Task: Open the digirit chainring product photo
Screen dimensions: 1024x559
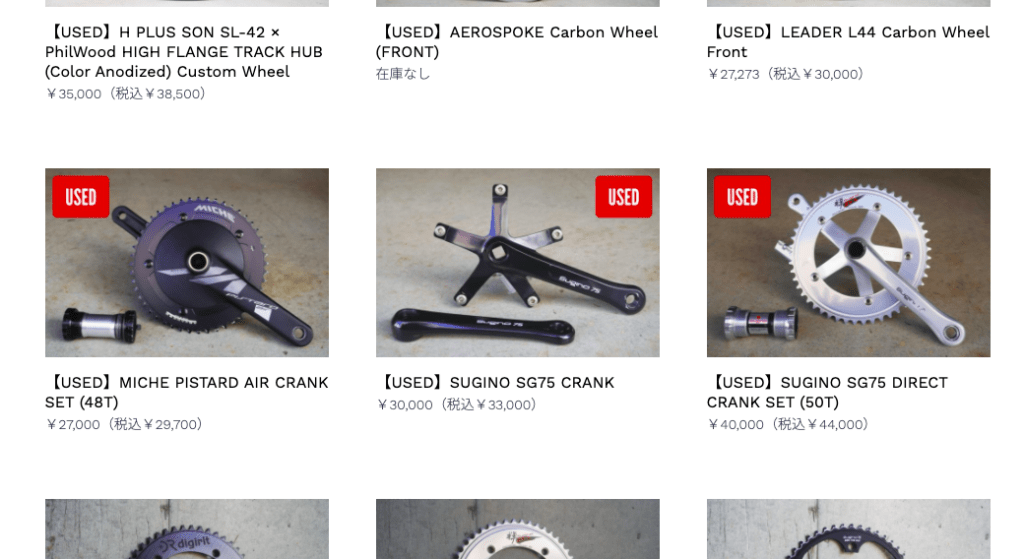Action: [187, 529]
